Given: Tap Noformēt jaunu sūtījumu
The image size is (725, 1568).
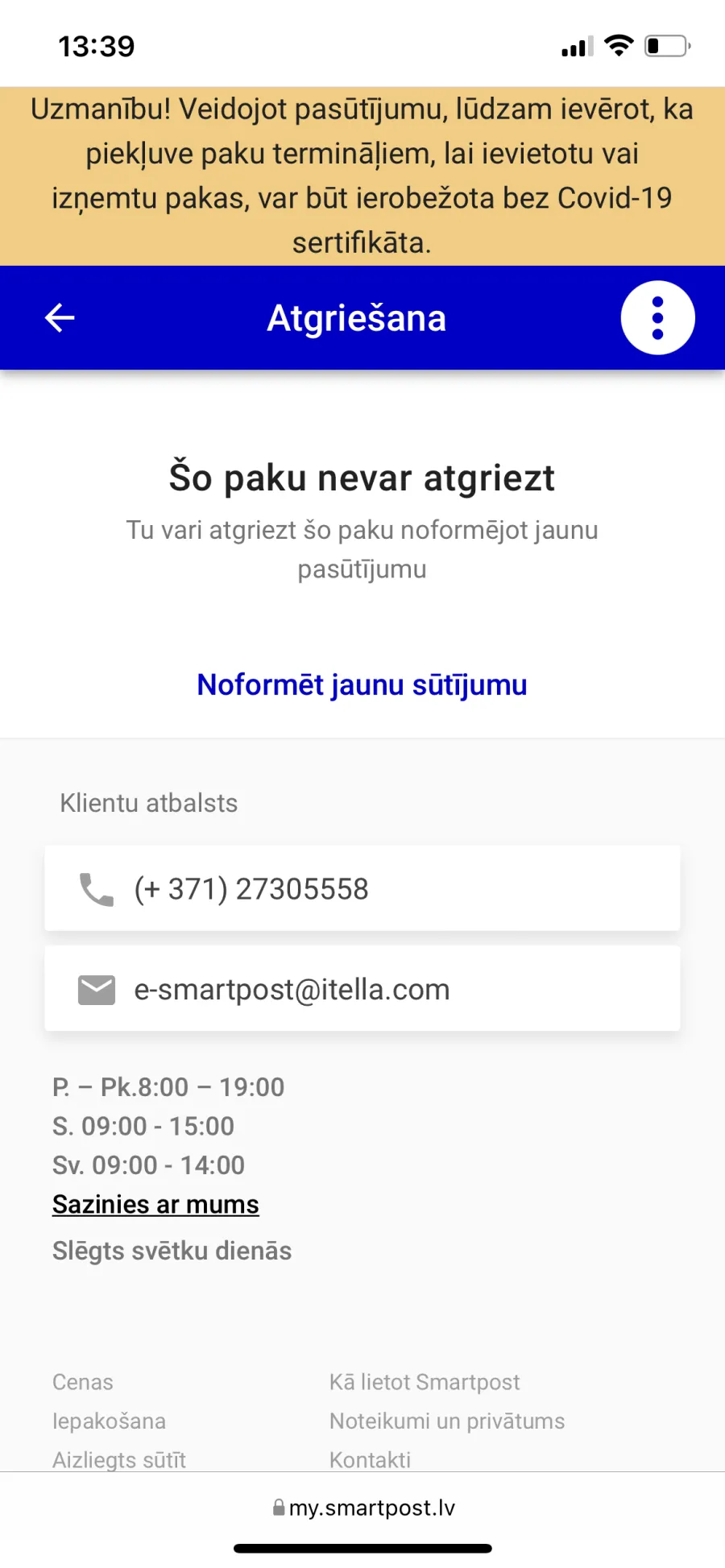Looking at the screenshot, I should click(x=362, y=685).
